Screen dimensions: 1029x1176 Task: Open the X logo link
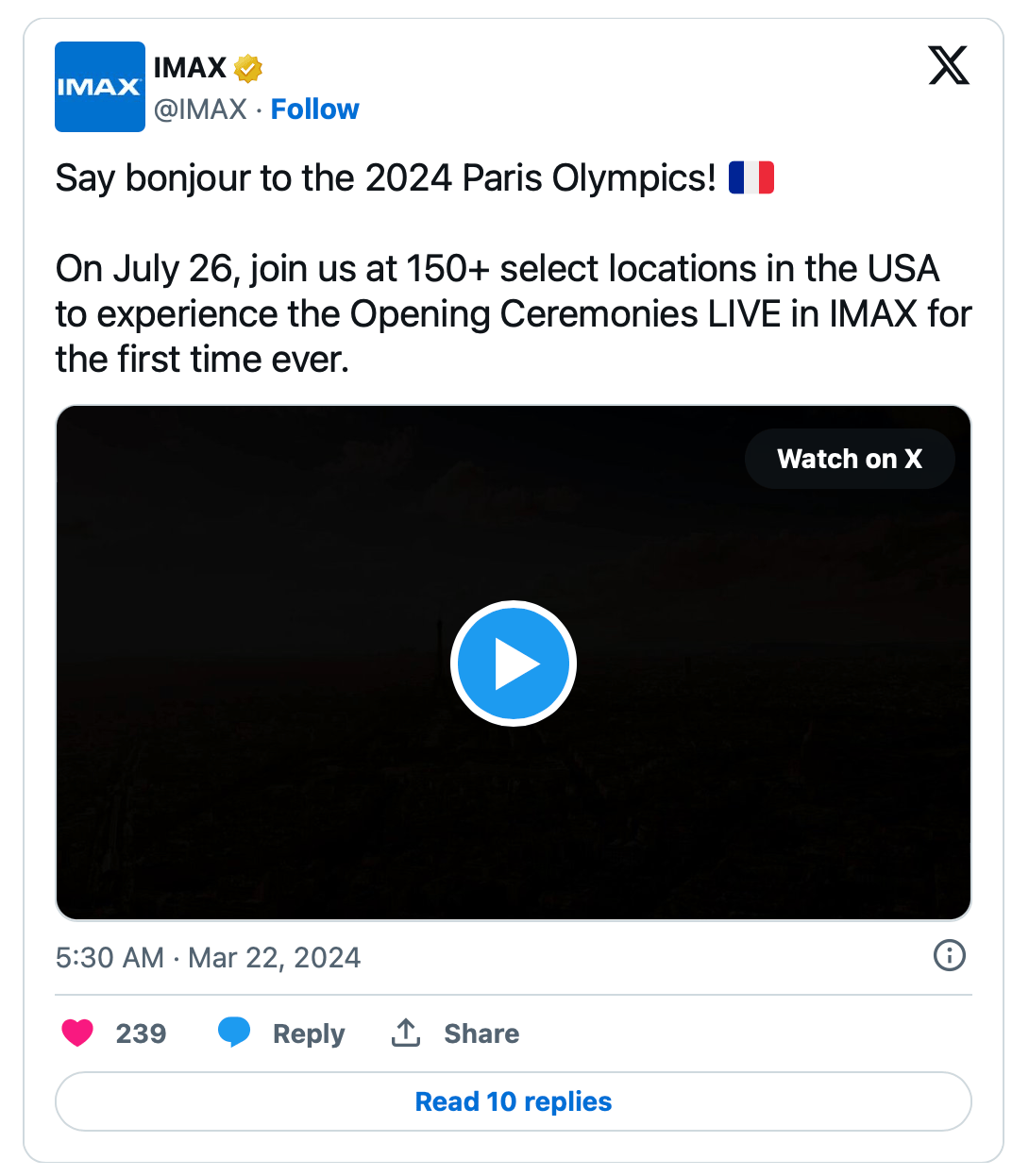tap(948, 66)
